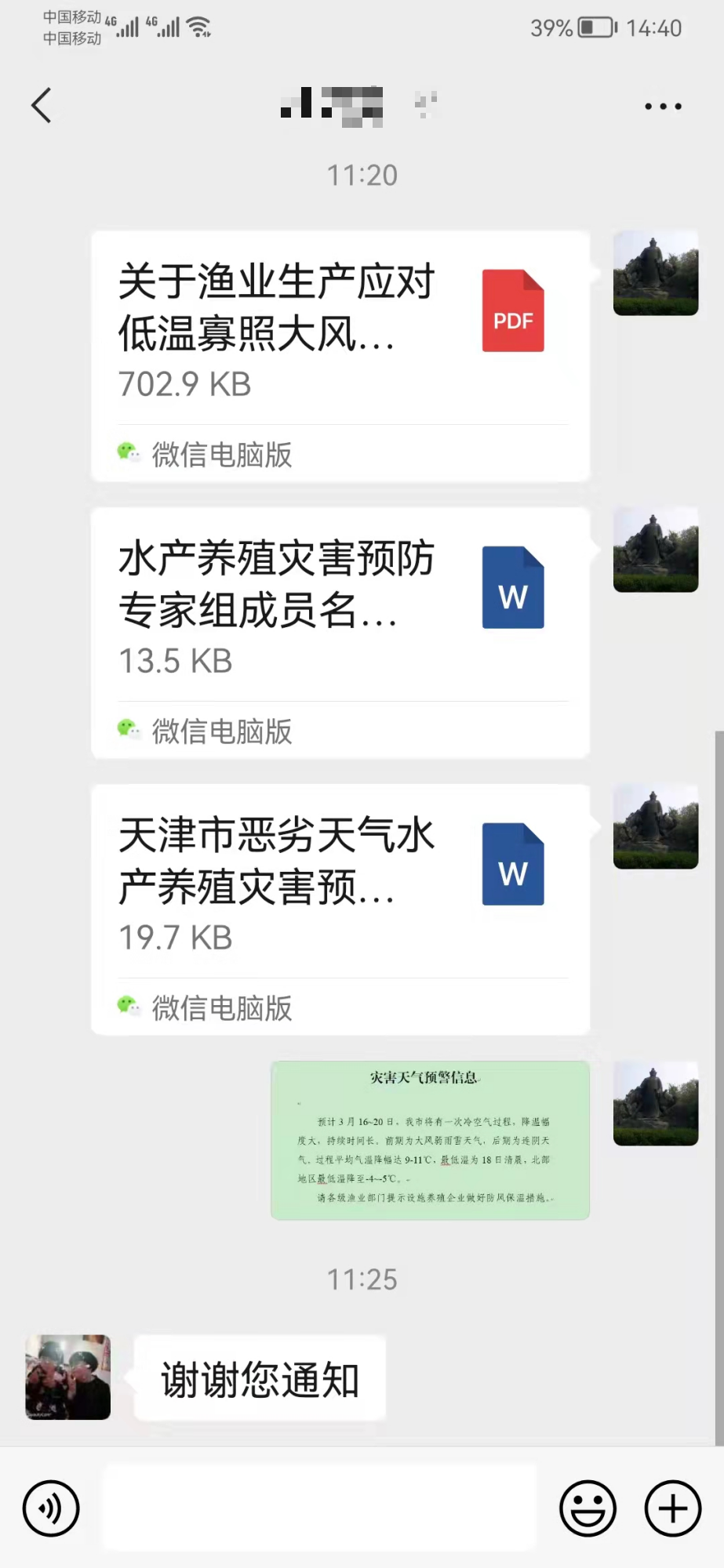Go back with the left arrow
The image size is (724, 1568).
pyautogui.click(x=41, y=104)
